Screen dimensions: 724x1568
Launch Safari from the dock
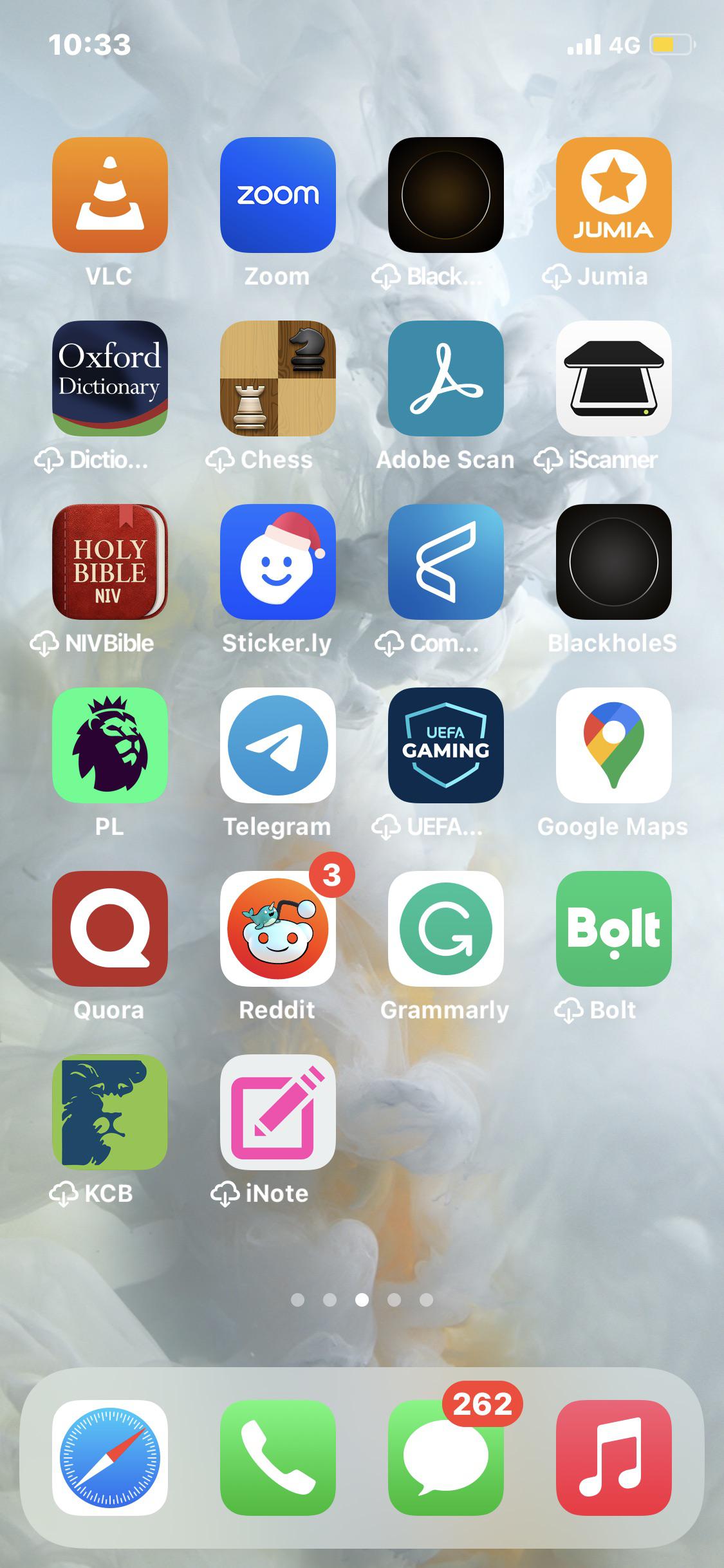coord(109,1457)
